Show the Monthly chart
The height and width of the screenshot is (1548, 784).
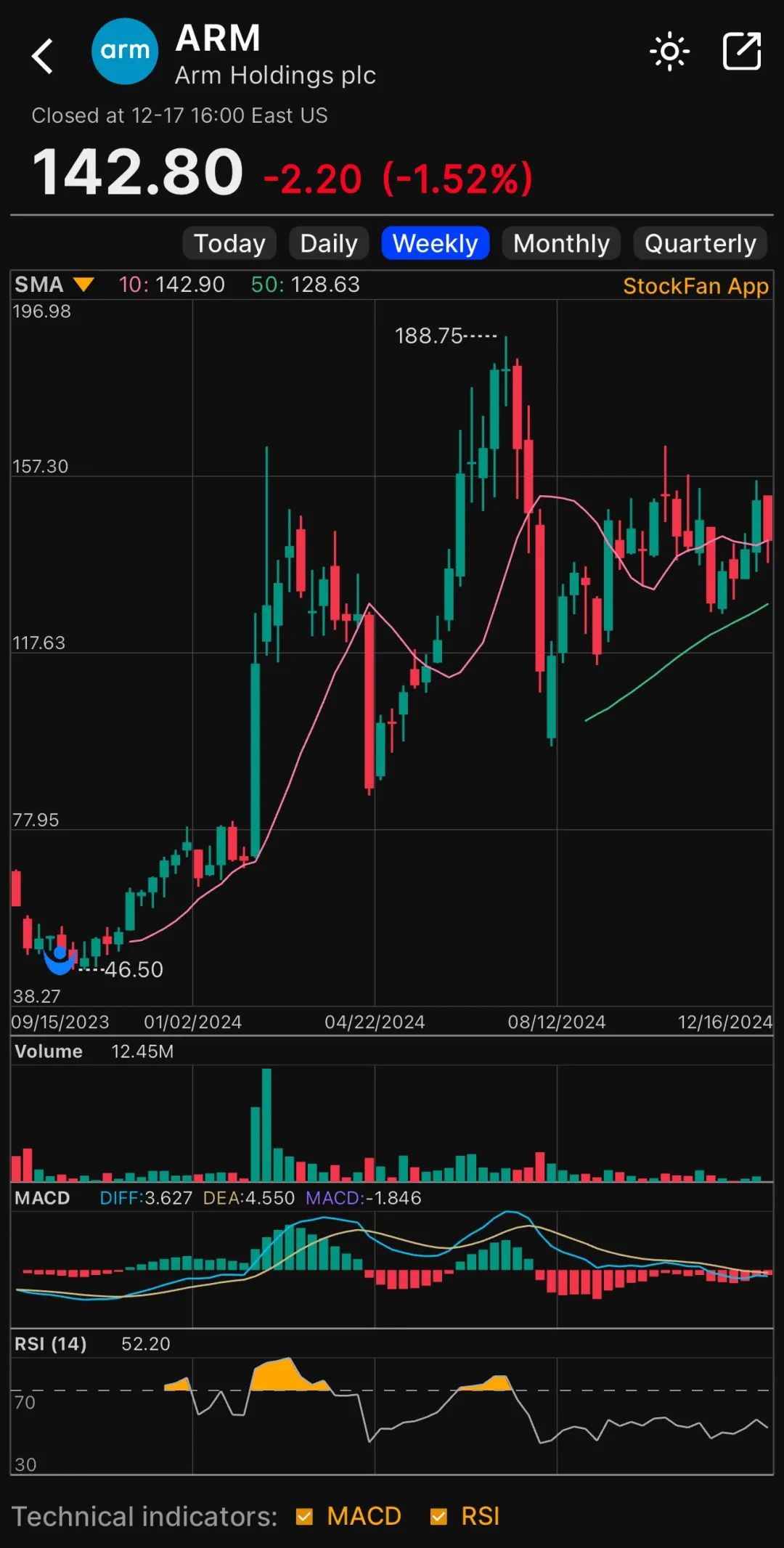point(561,243)
